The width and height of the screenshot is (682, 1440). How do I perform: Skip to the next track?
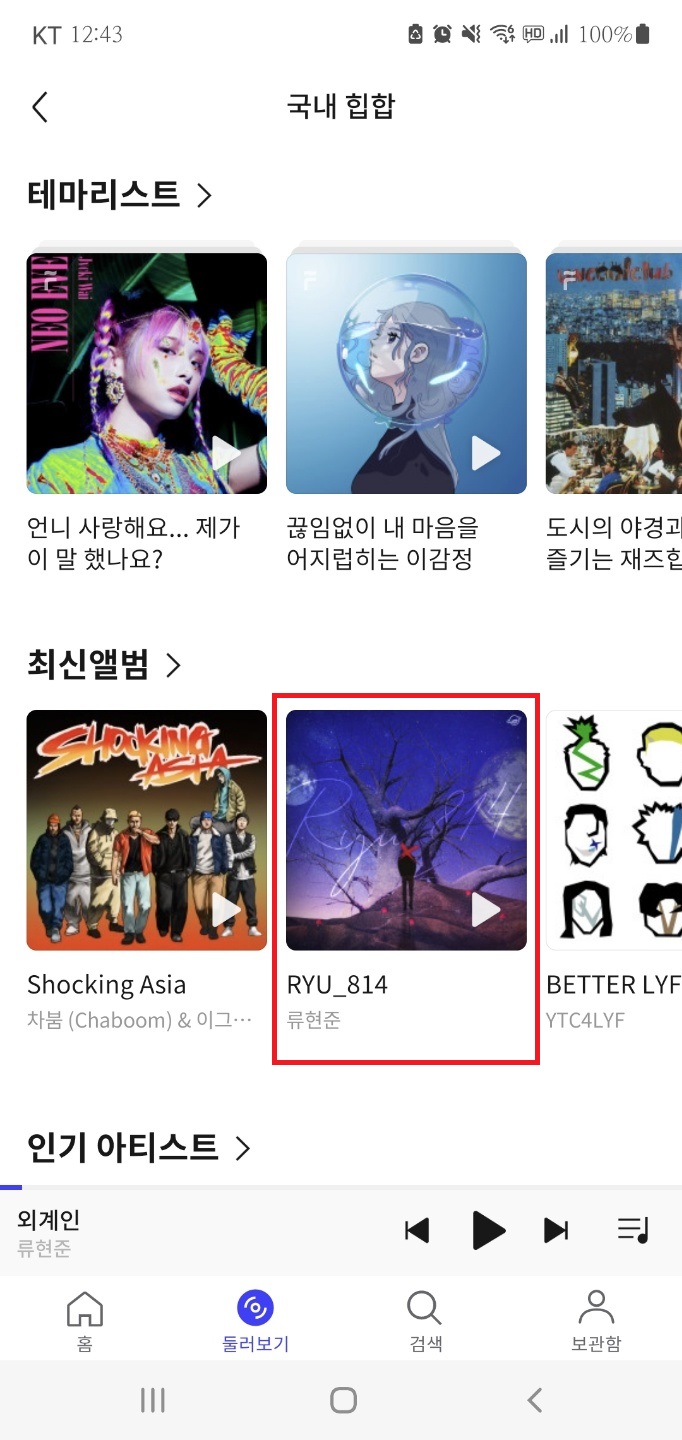coord(556,1230)
